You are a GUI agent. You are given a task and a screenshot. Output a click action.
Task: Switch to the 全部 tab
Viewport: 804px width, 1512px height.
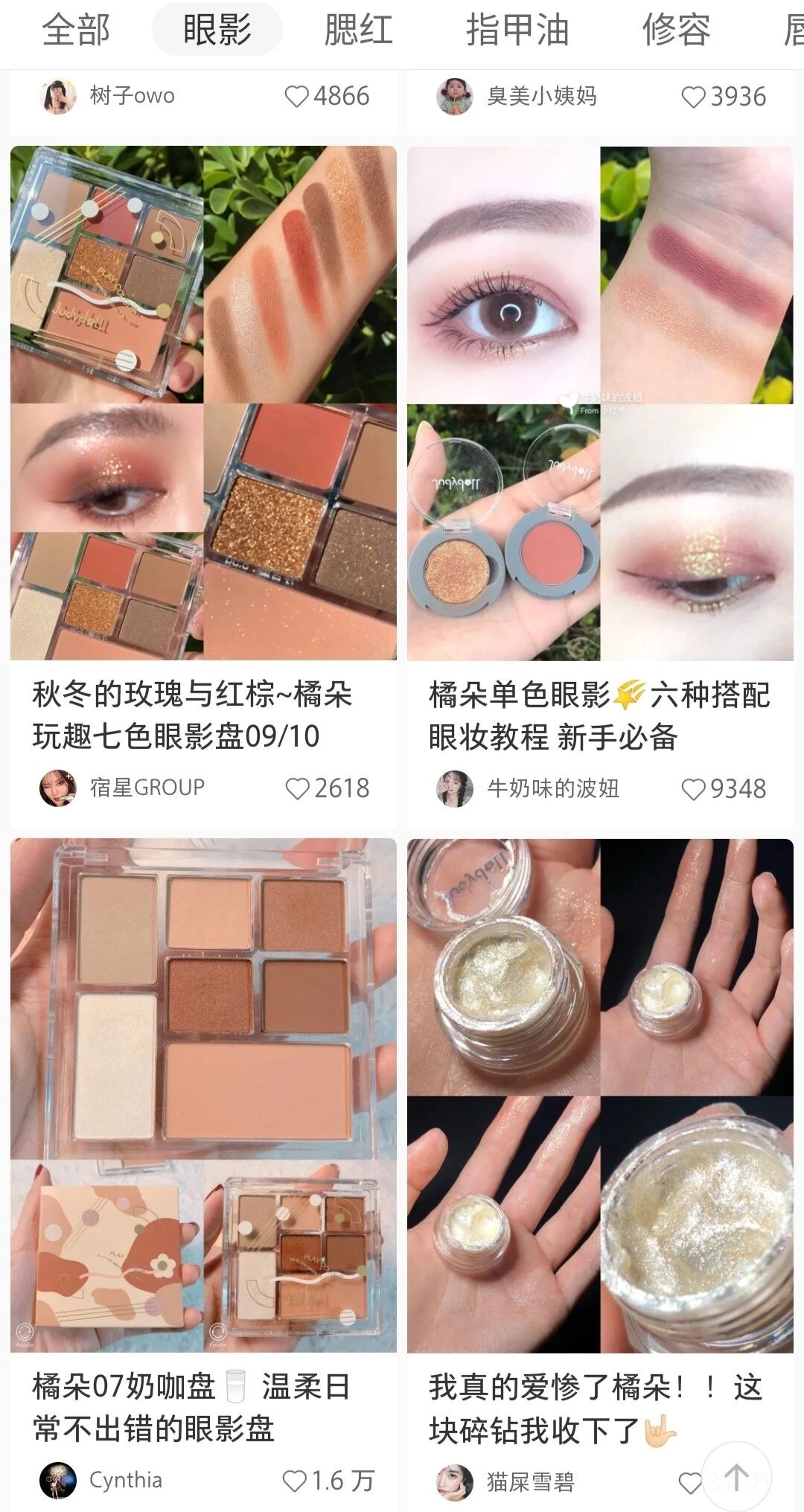[x=76, y=31]
